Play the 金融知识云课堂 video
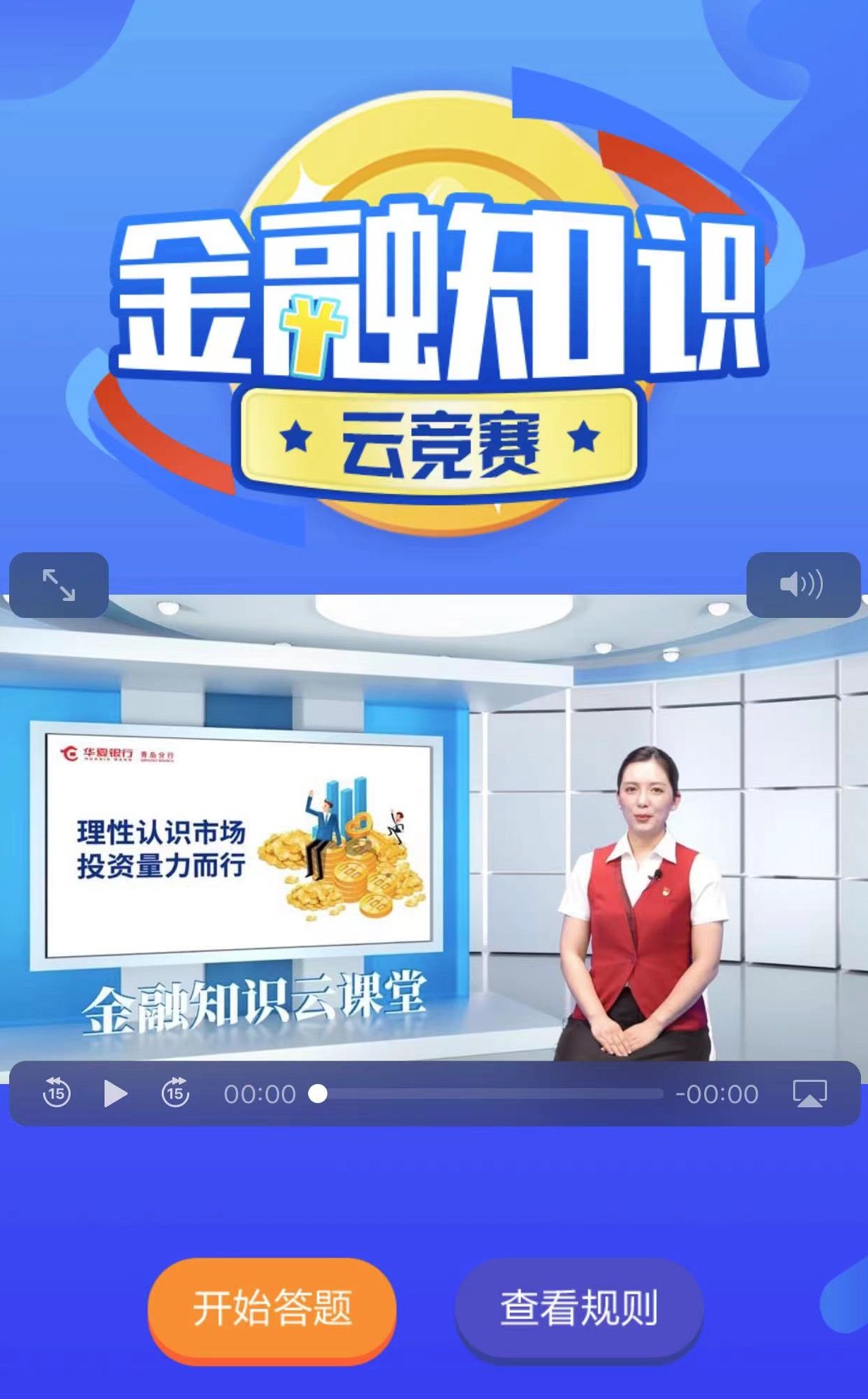The height and width of the screenshot is (1399, 868). [116, 1093]
